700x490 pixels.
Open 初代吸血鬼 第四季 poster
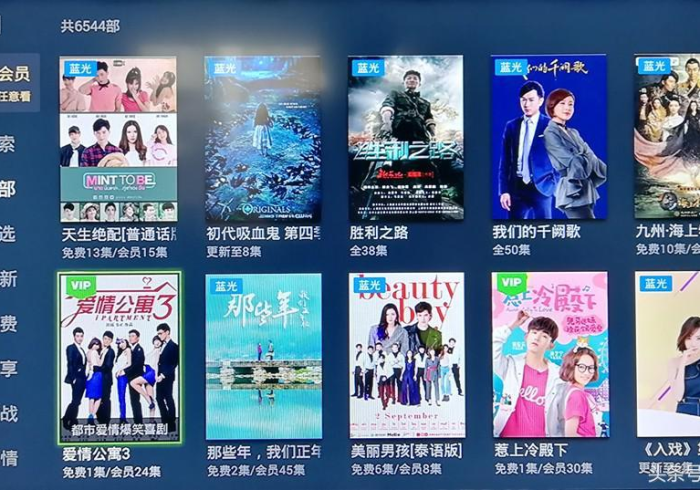[x=263, y=139]
